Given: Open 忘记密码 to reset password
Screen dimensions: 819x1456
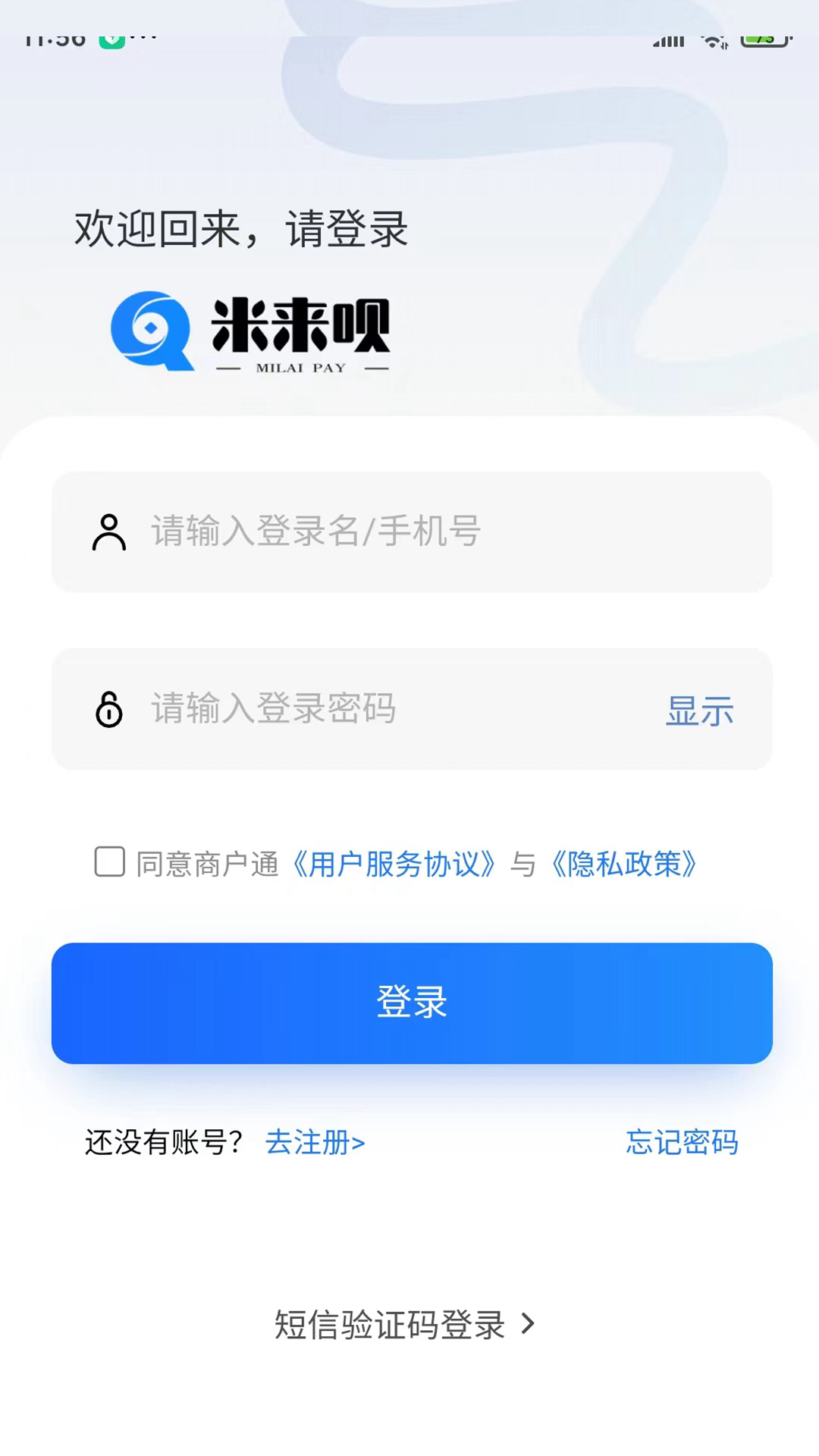Looking at the screenshot, I should click(681, 1143).
